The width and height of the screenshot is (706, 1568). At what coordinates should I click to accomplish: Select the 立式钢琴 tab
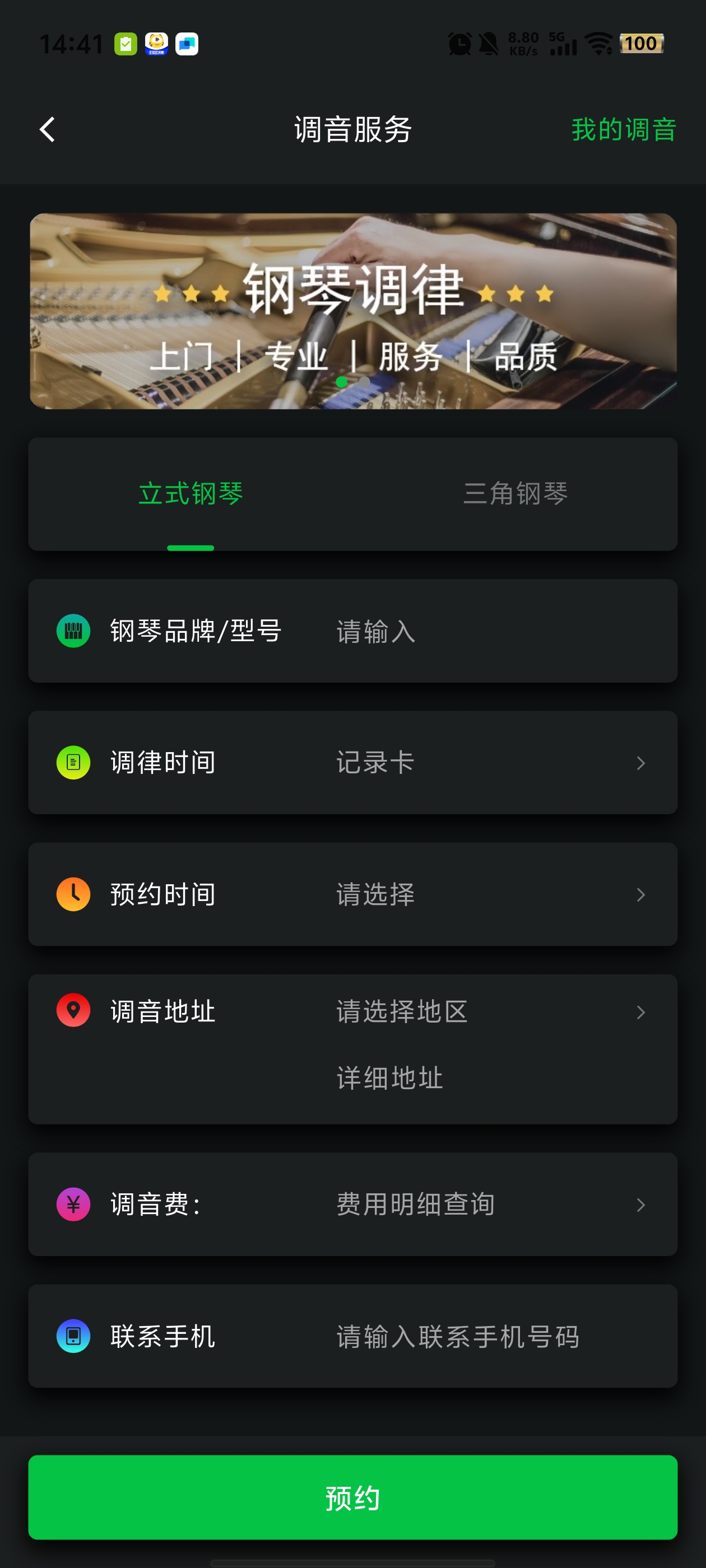click(x=191, y=494)
